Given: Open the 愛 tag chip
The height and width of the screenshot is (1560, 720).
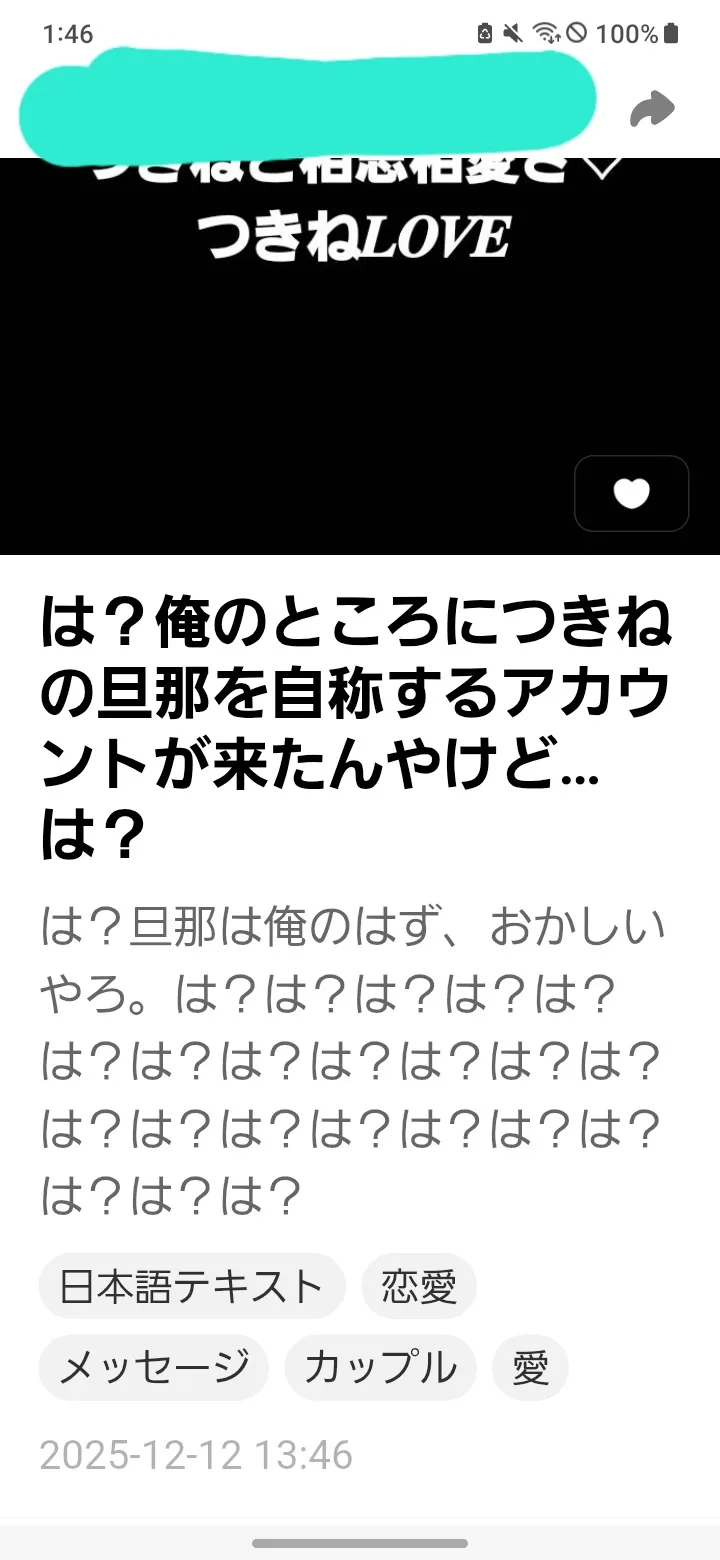Looking at the screenshot, I should [530, 1367].
